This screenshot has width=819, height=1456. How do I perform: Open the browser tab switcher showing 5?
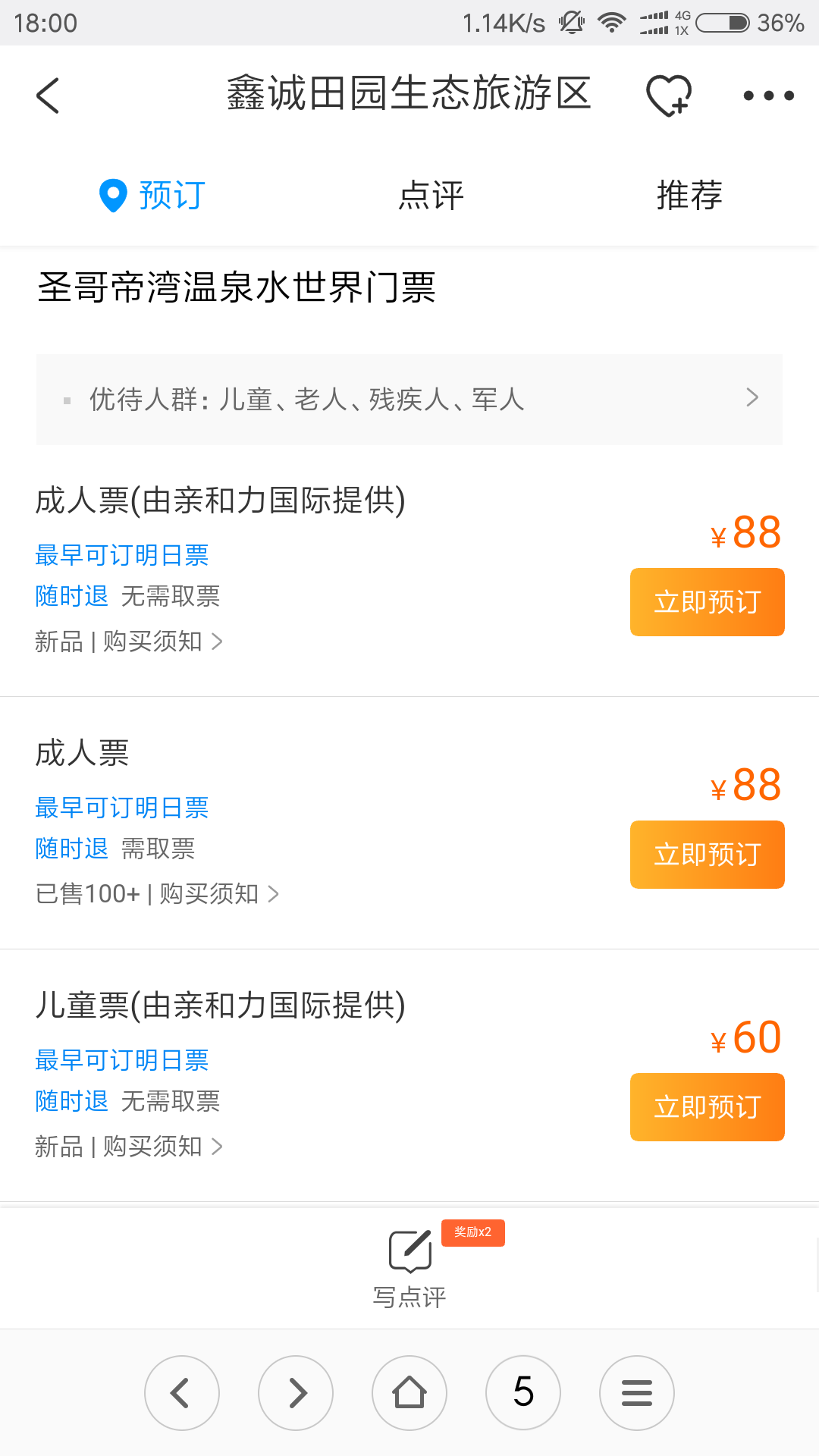523,1393
